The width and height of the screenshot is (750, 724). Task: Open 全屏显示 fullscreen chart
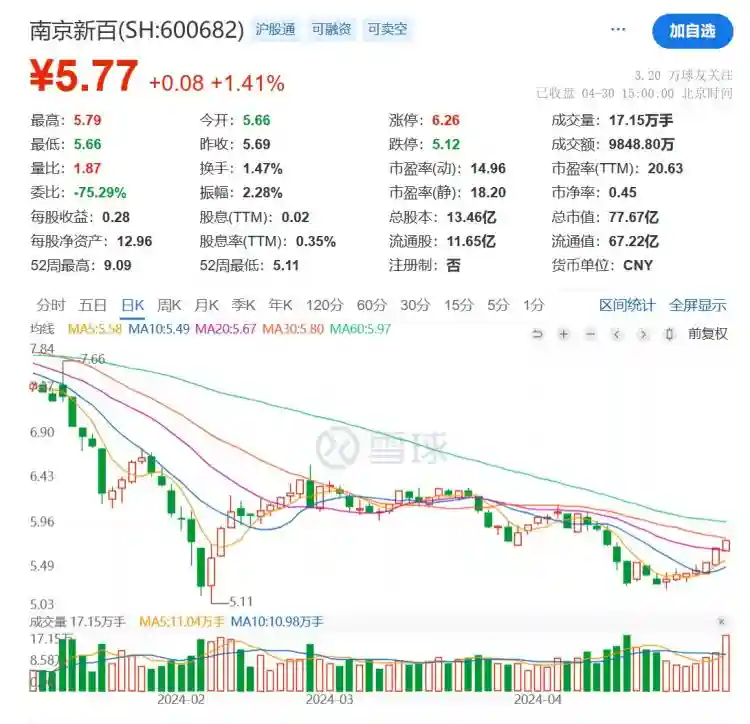click(697, 305)
